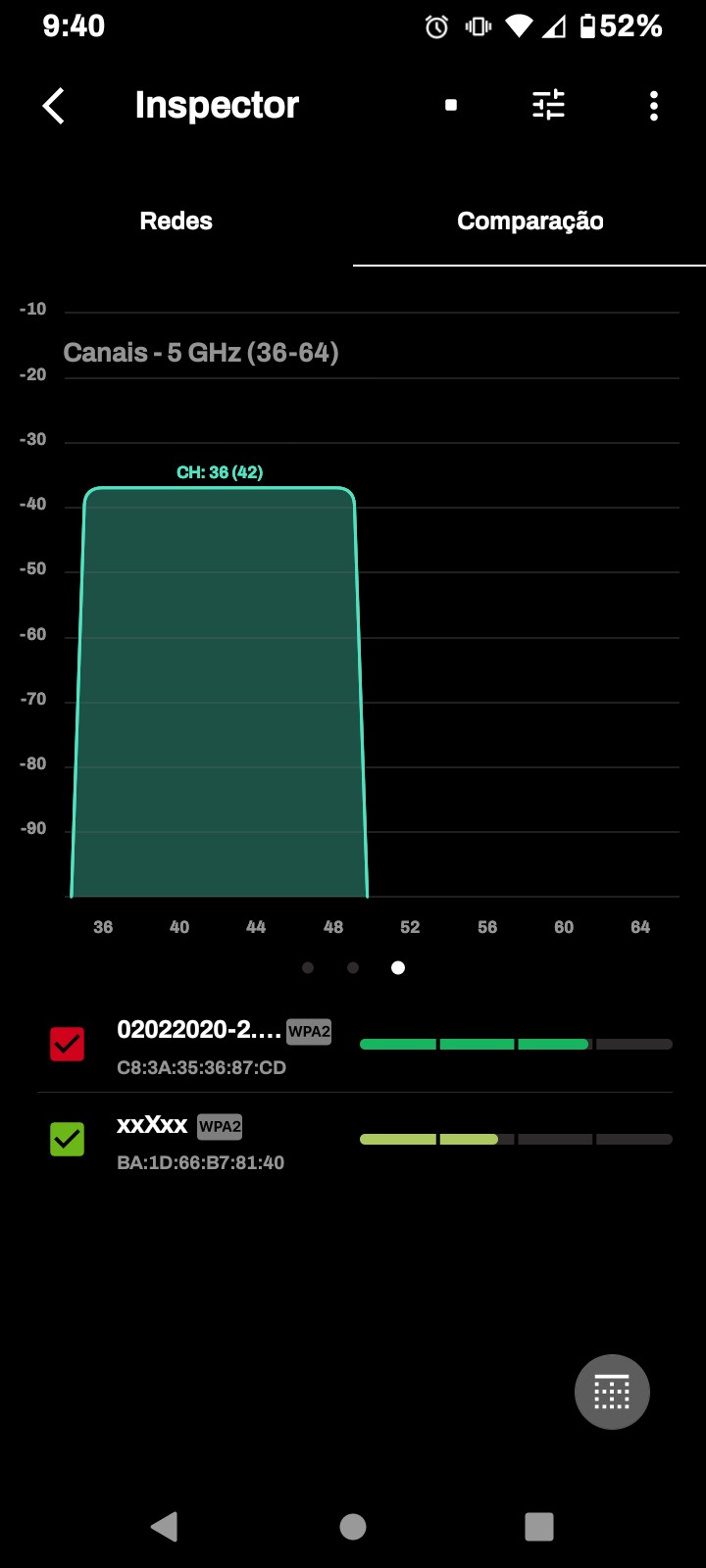Tap the system home button
The image size is (706, 1568).
coord(353,1526)
